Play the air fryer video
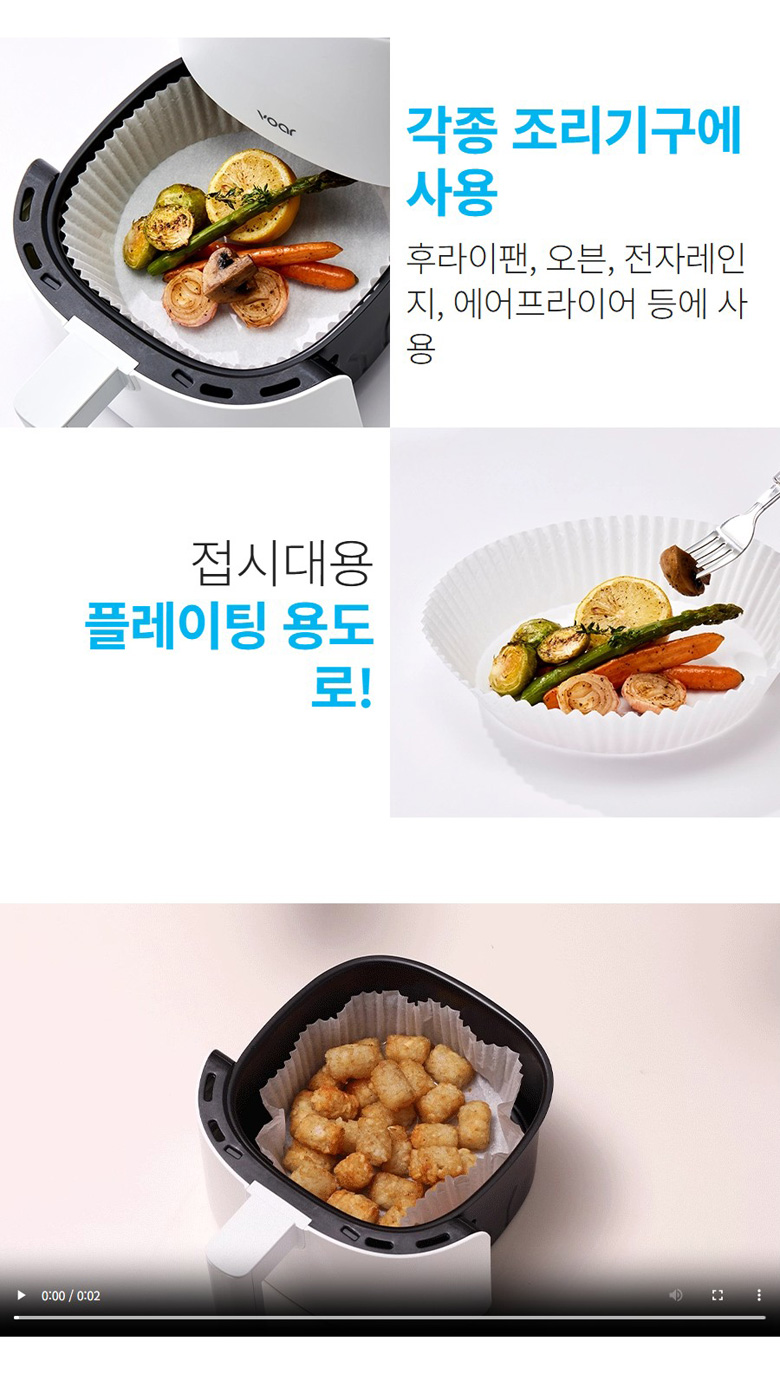Viewport: 780px width, 1384px height. click(x=21, y=1295)
